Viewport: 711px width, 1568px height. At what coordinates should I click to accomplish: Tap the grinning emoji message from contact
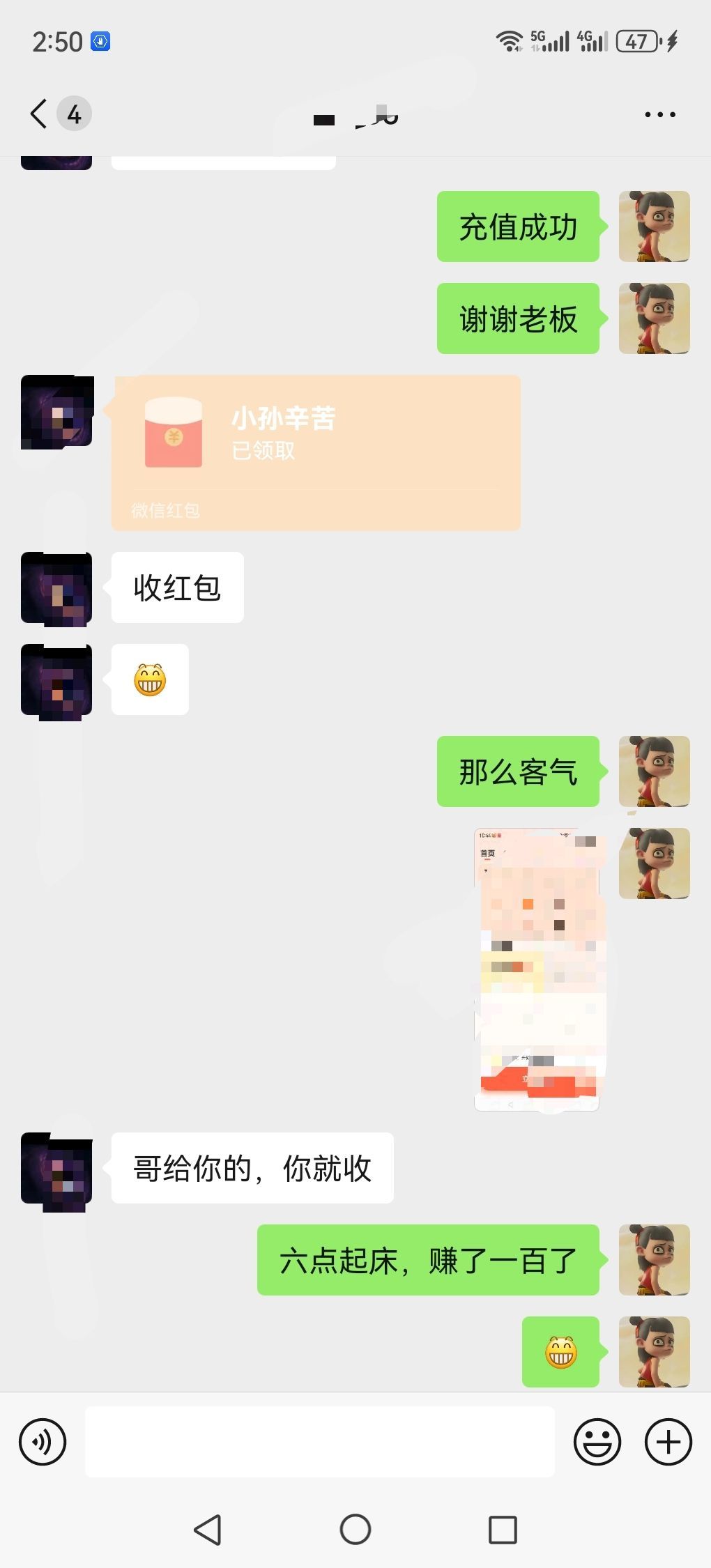[149, 680]
